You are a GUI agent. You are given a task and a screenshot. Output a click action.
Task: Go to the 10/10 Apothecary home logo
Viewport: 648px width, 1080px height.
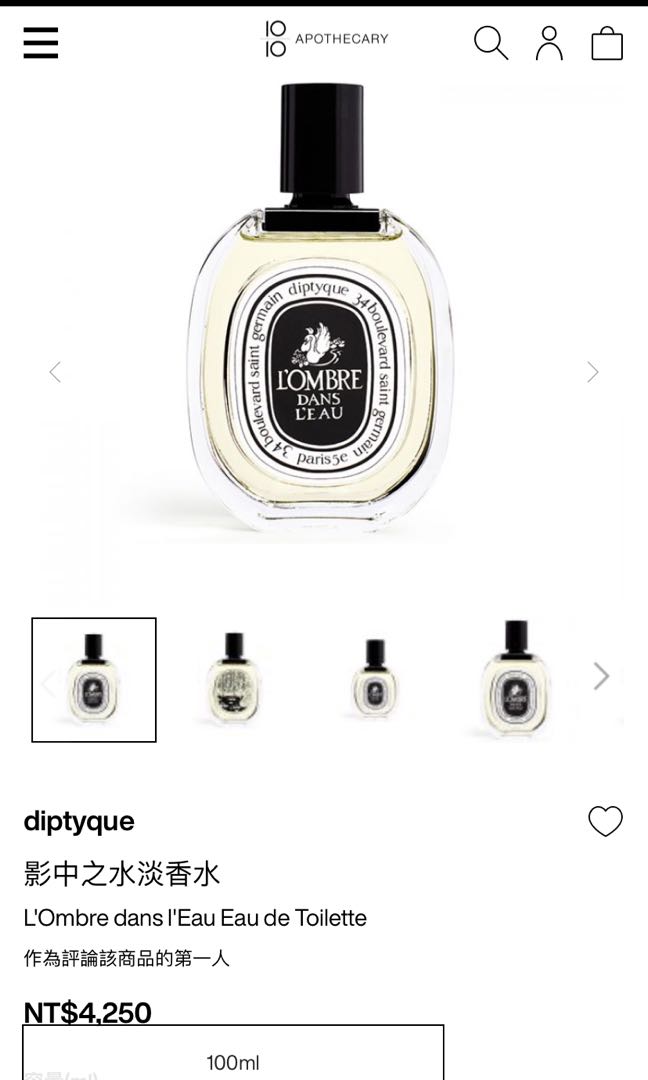pyautogui.click(x=326, y=39)
